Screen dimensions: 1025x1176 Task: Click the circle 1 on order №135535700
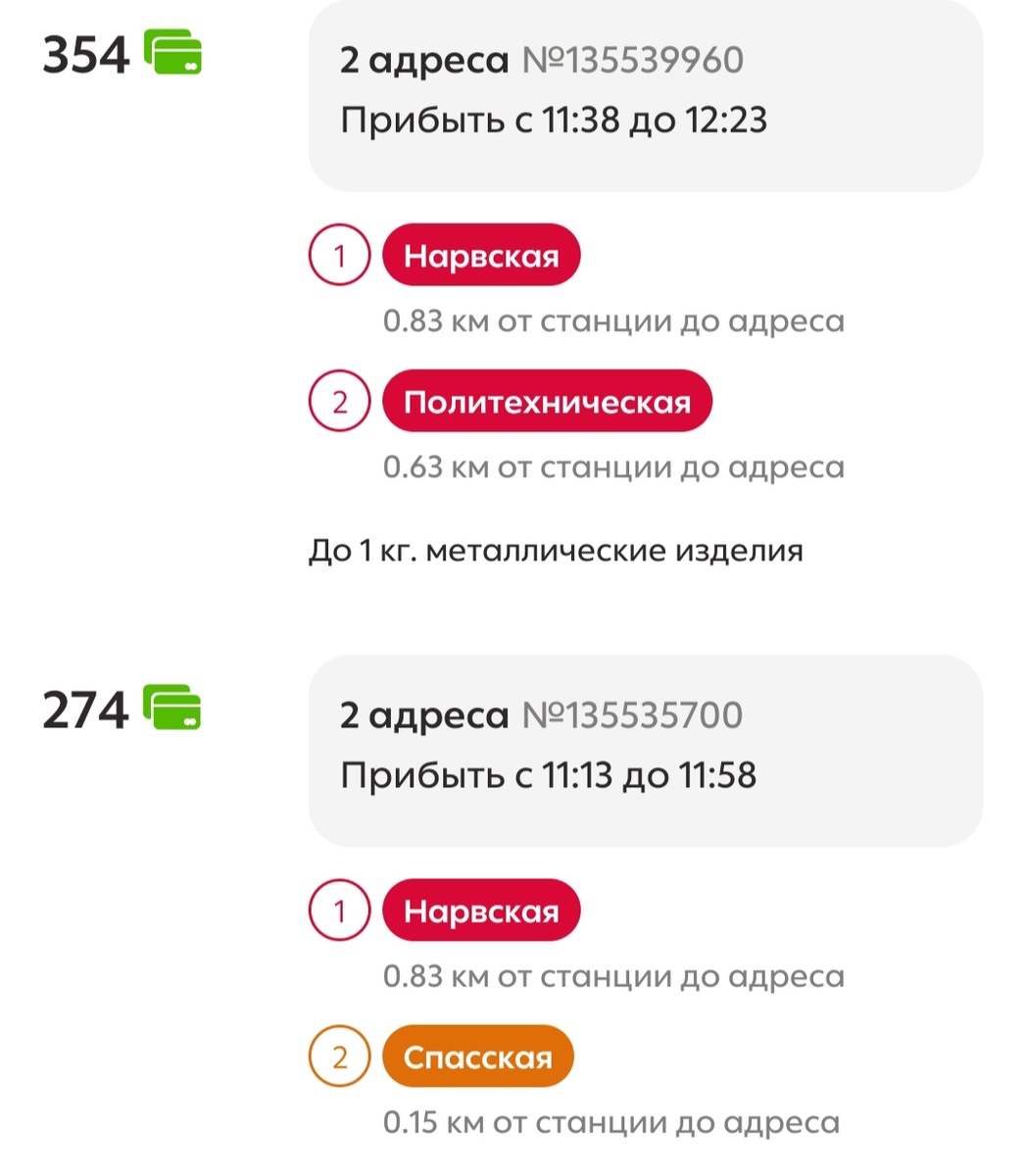(339, 909)
